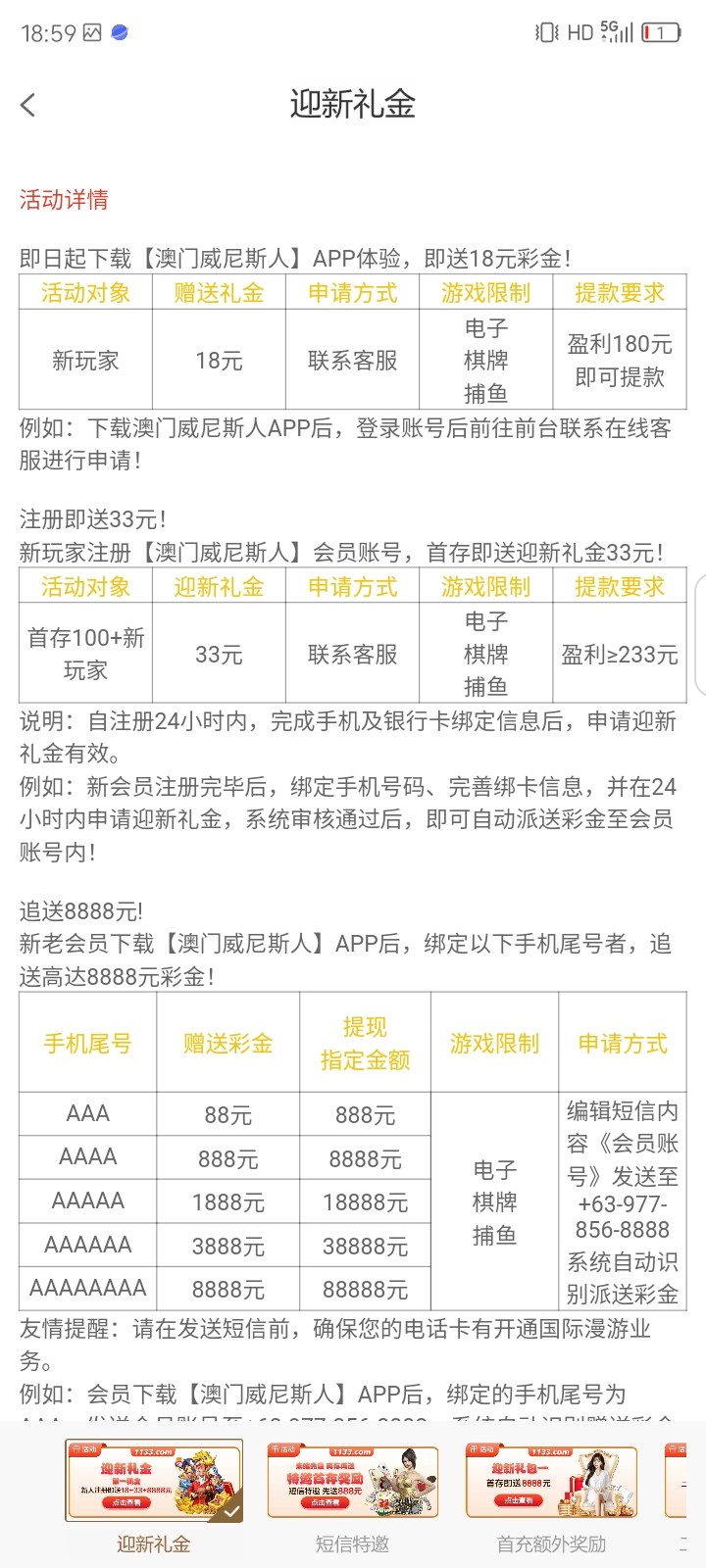Viewport: 706px width, 1568px height.
Task: Select the 迎新礼金 promotion tab
Action: (x=154, y=1494)
